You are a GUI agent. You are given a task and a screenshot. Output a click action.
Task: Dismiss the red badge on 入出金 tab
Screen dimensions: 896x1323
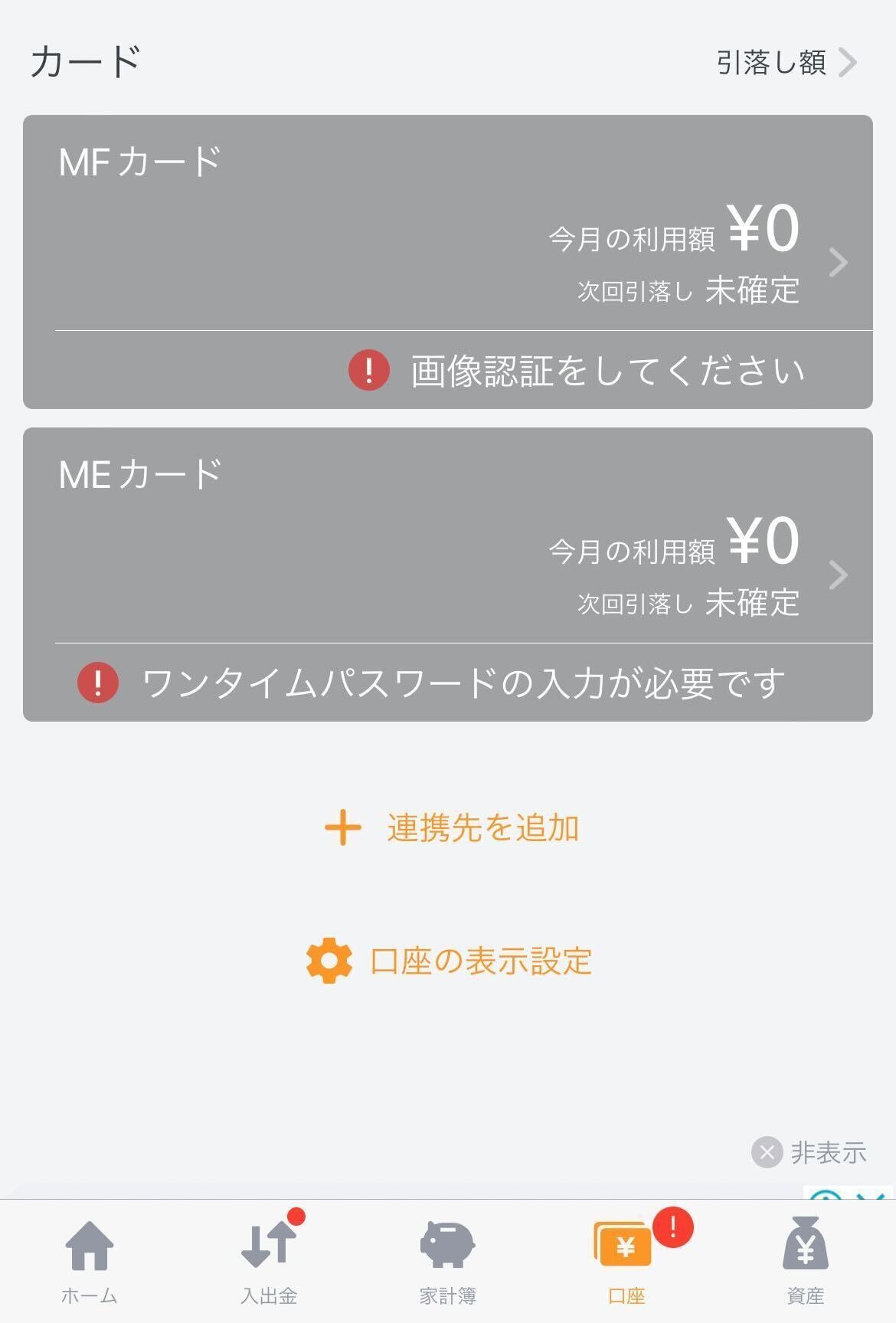click(x=295, y=1216)
